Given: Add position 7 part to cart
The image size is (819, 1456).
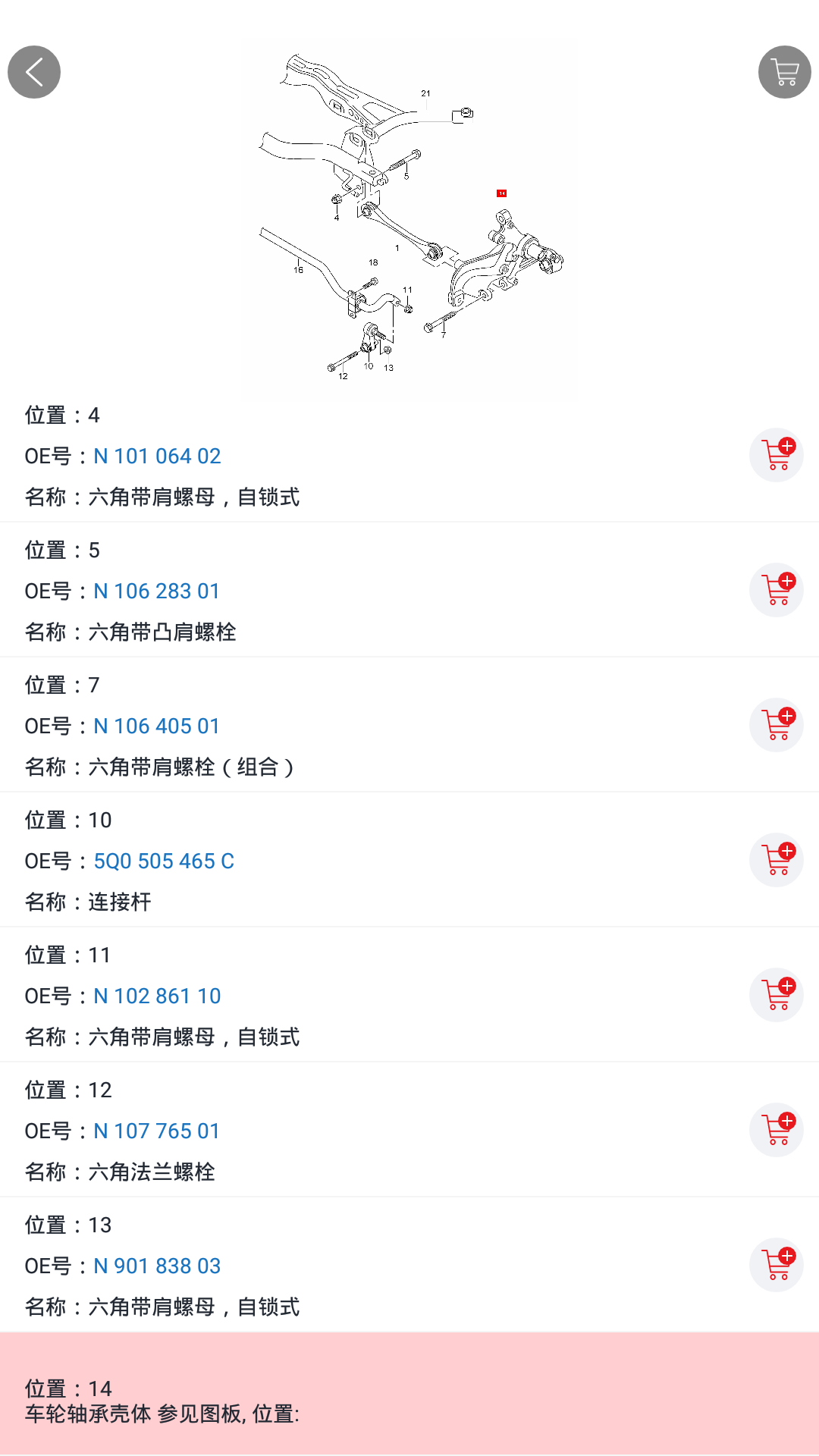Looking at the screenshot, I should (x=777, y=725).
